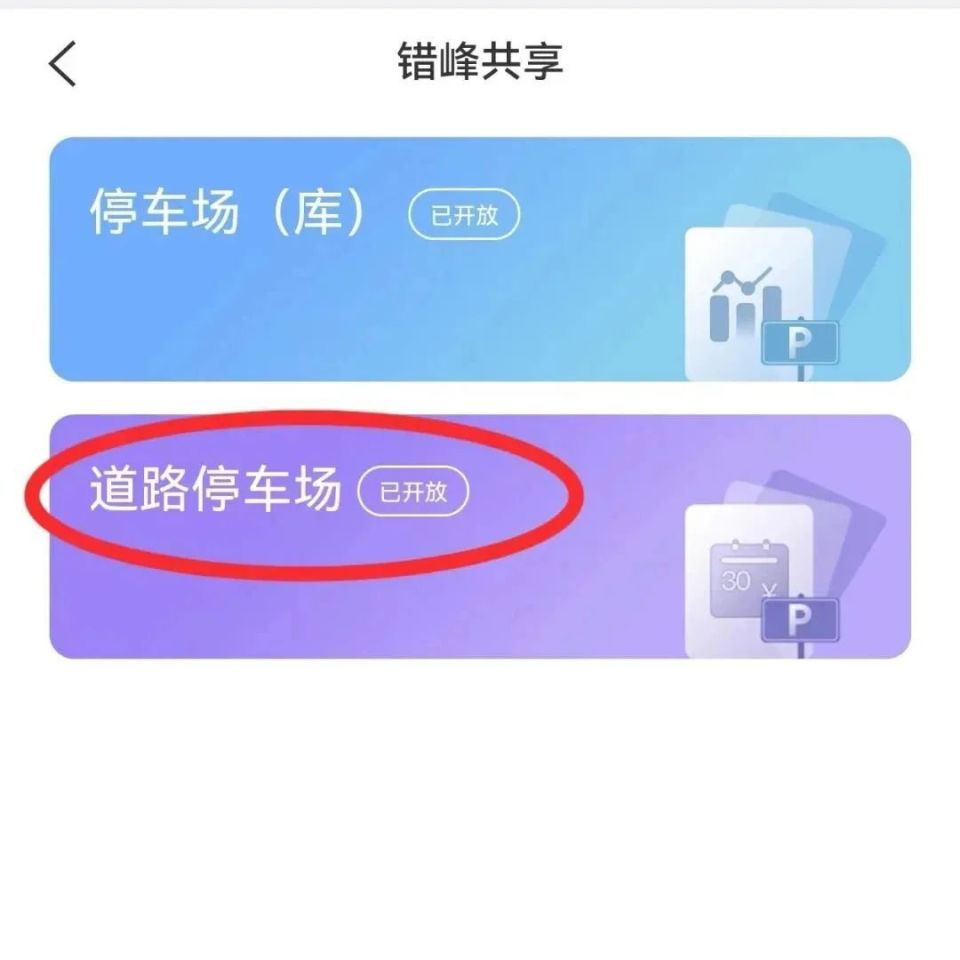
Task: Open the 停车场（库） card
Action: click(x=480, y=259)
